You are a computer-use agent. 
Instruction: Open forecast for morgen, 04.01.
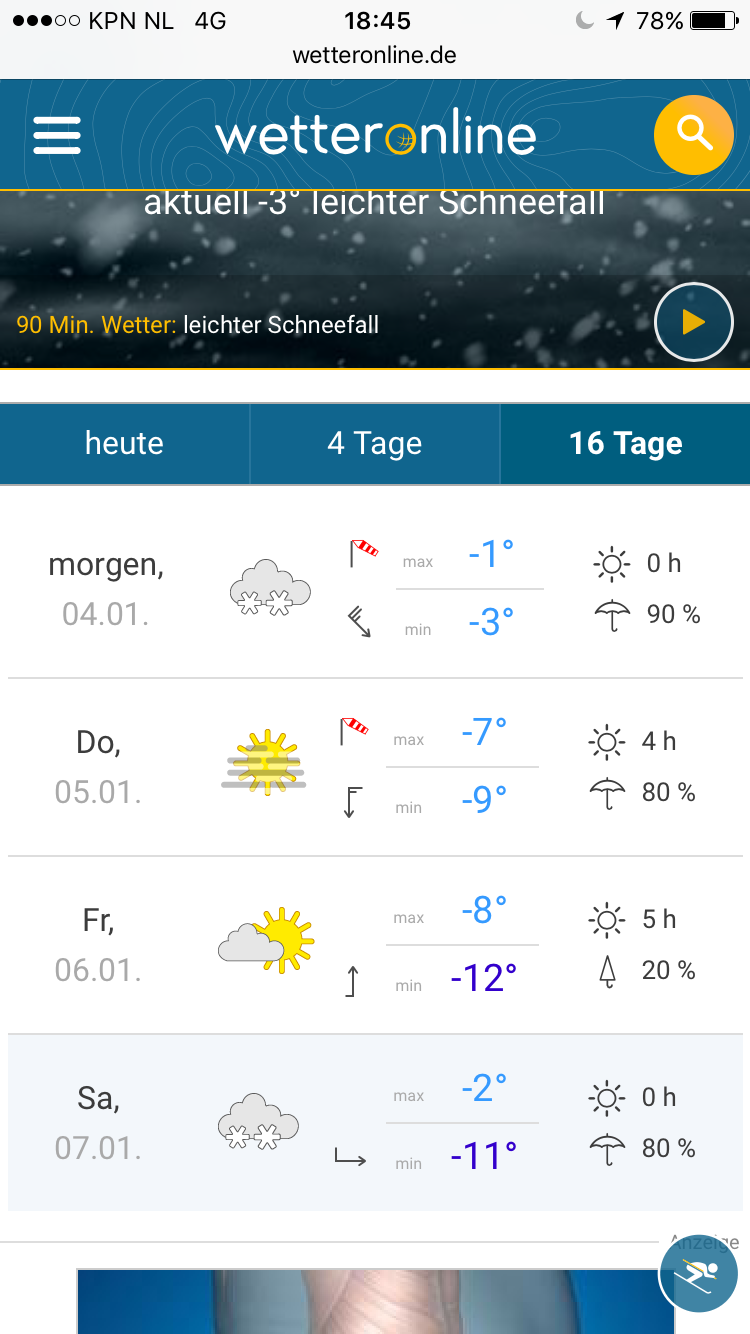coord(375,589)
